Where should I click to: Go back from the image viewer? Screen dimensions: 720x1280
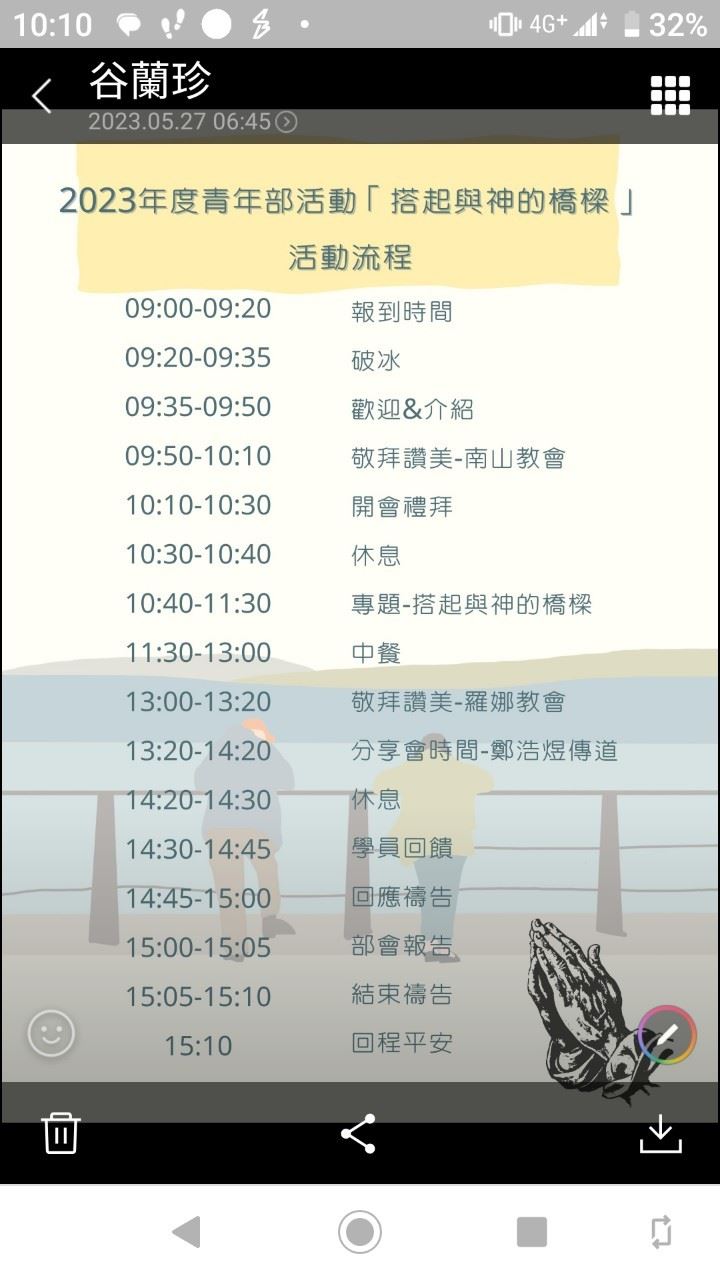point(41,97)
